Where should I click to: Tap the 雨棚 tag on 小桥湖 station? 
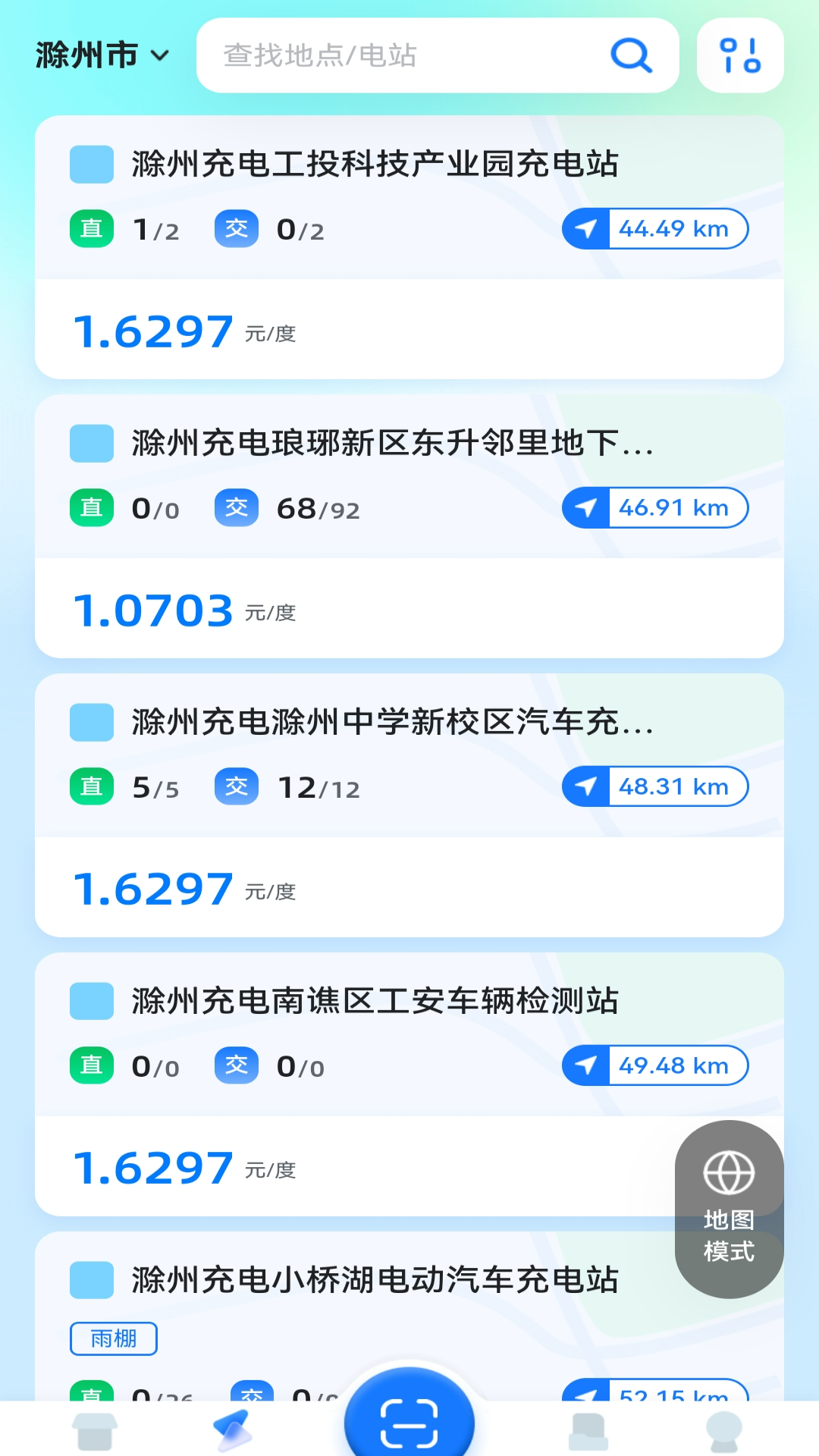113,1338
